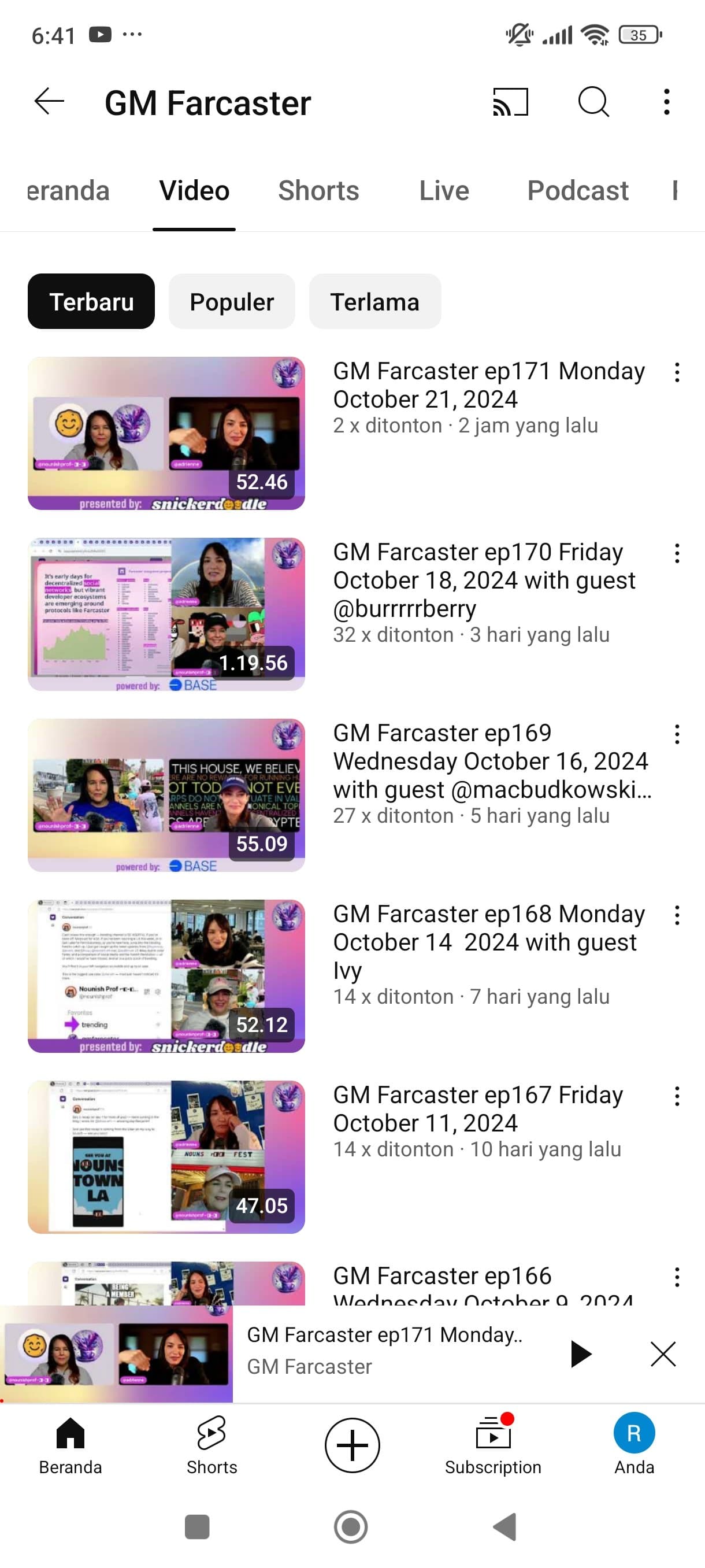This screenshot has width=705, height=1568.
Task: Play GM Farcaster ep169 video
Action: (x=166, y=794)
